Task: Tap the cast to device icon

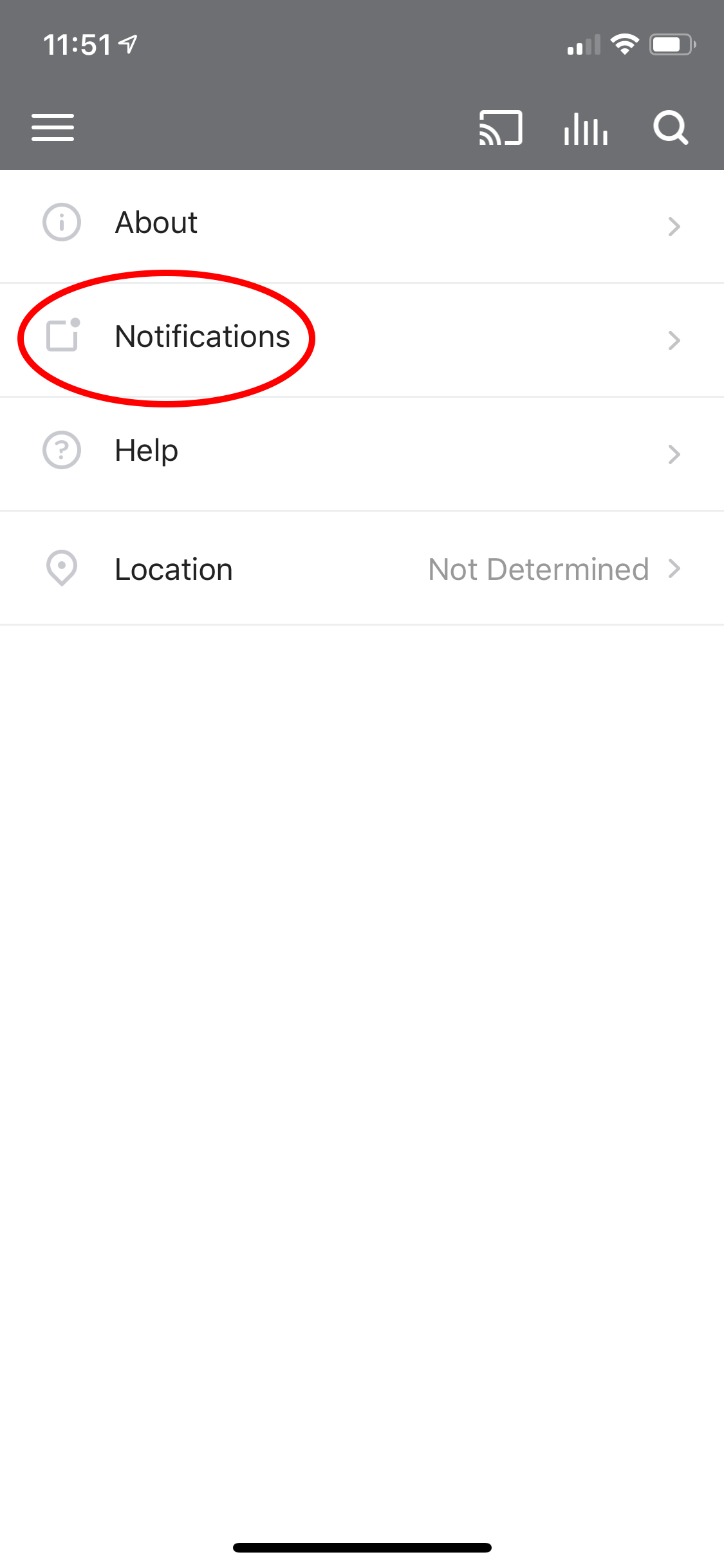Action: coord(501,127)
